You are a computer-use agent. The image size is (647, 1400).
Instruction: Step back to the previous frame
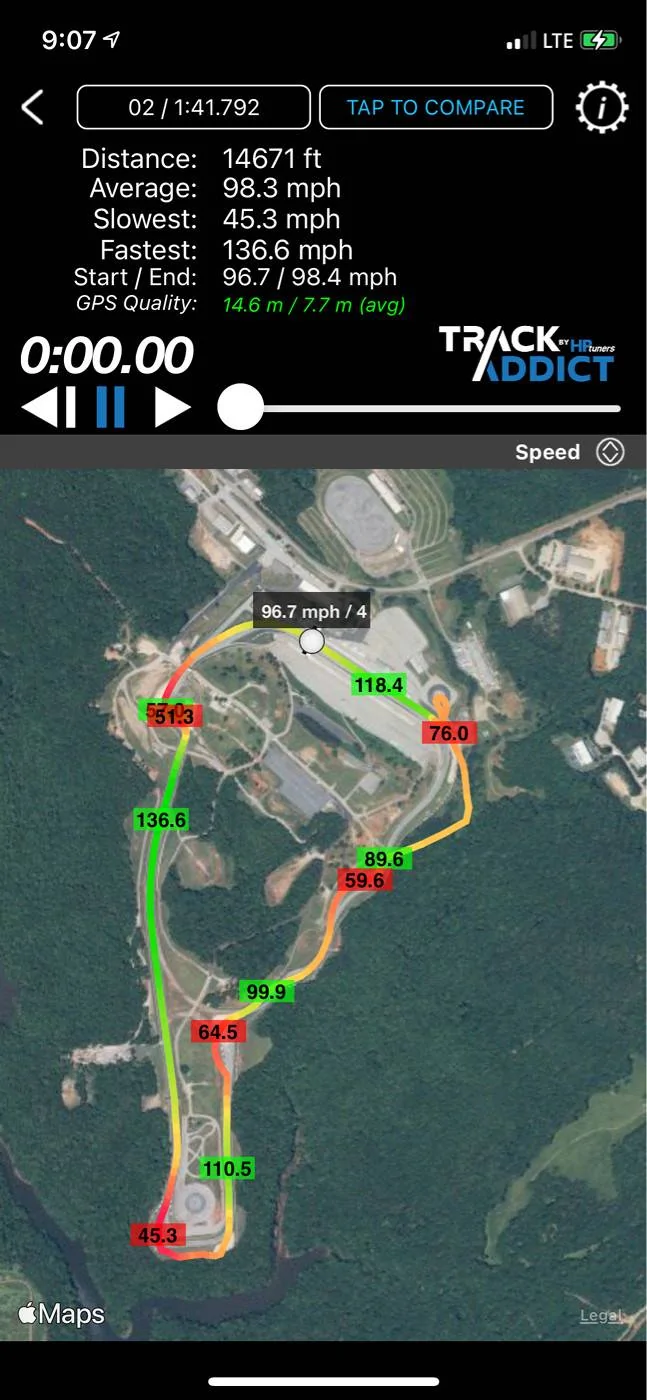coord(48,407)
